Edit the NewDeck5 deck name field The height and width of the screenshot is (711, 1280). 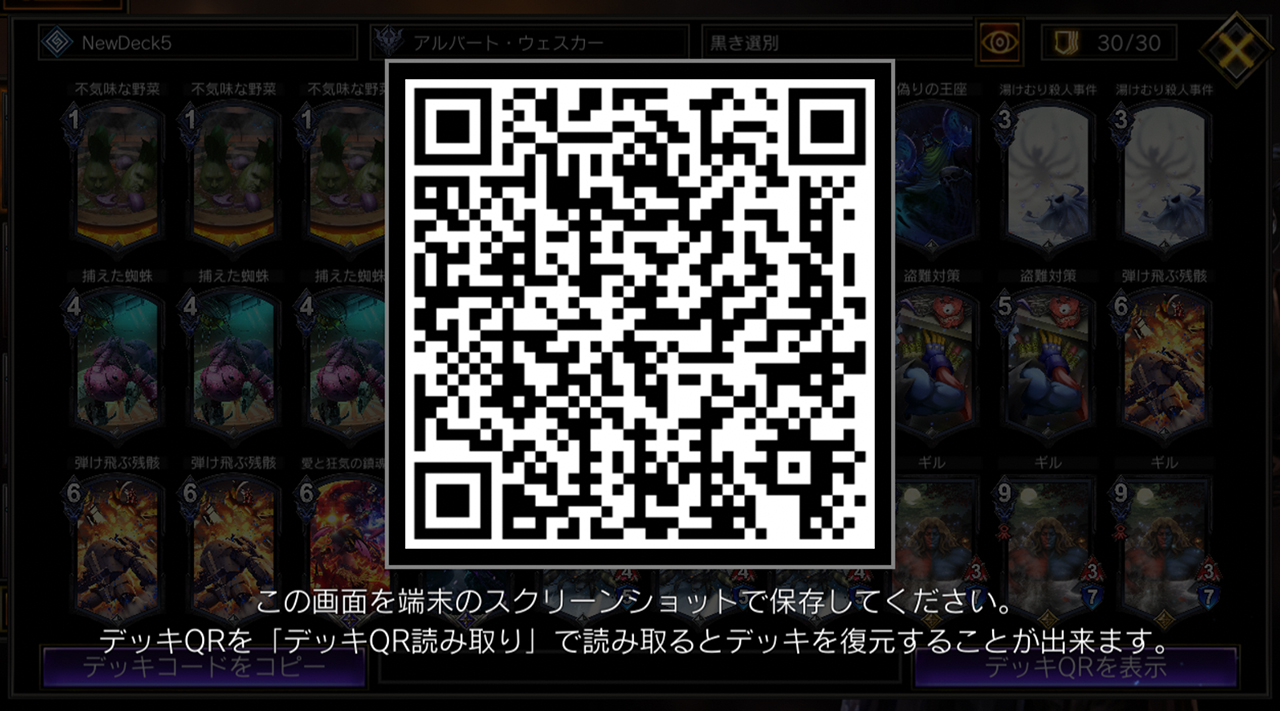pos(198,43)
